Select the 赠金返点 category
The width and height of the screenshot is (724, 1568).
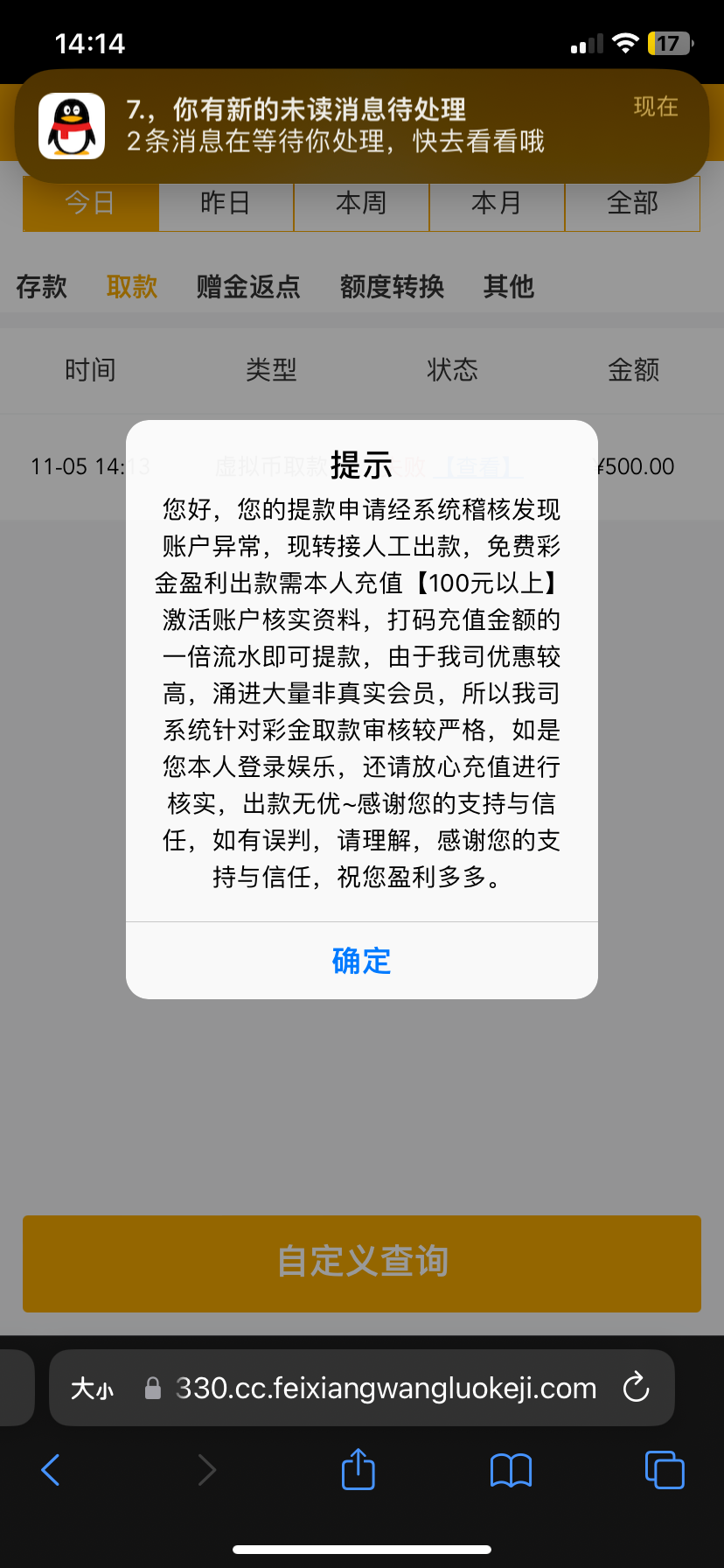click(247, 287)
